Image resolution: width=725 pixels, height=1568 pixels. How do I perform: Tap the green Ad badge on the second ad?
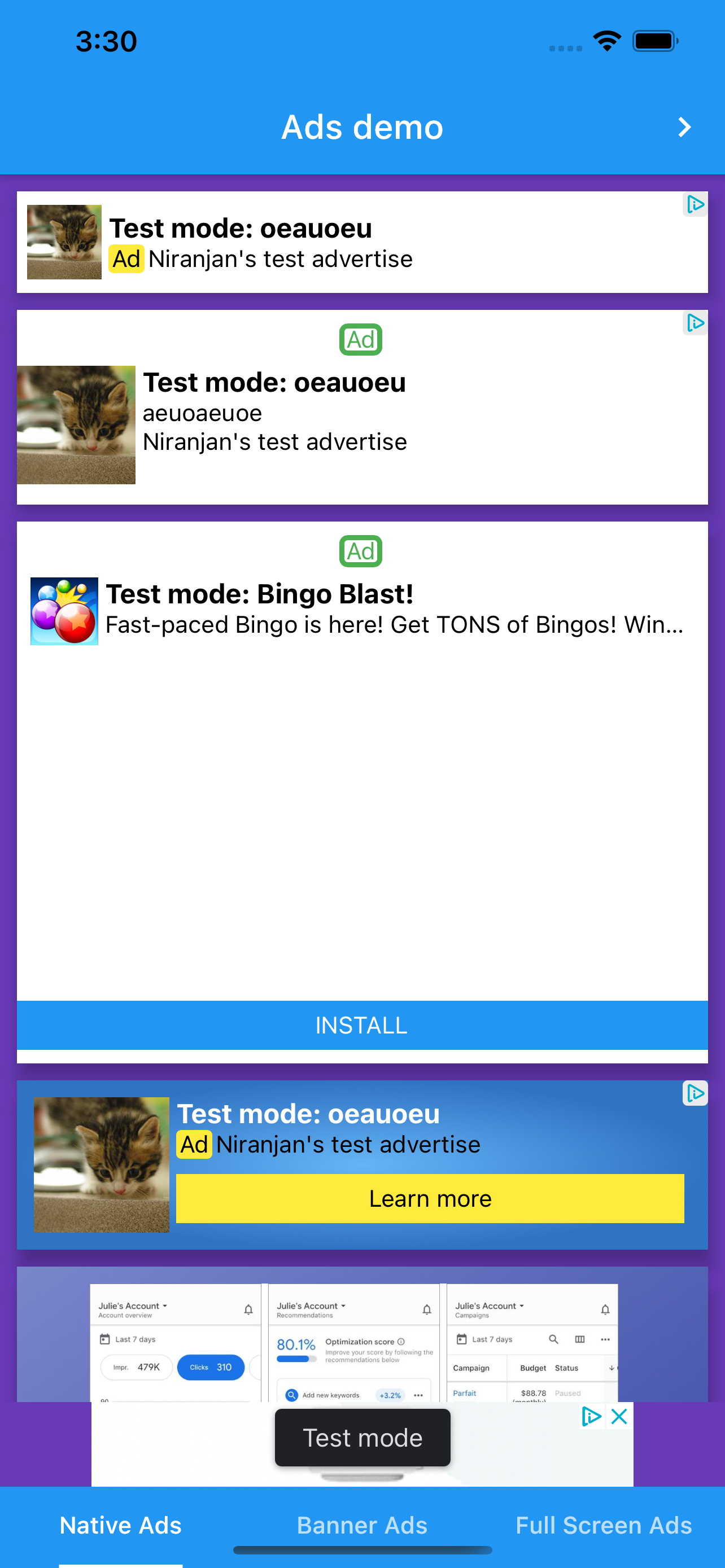click(x=361, y=339)
